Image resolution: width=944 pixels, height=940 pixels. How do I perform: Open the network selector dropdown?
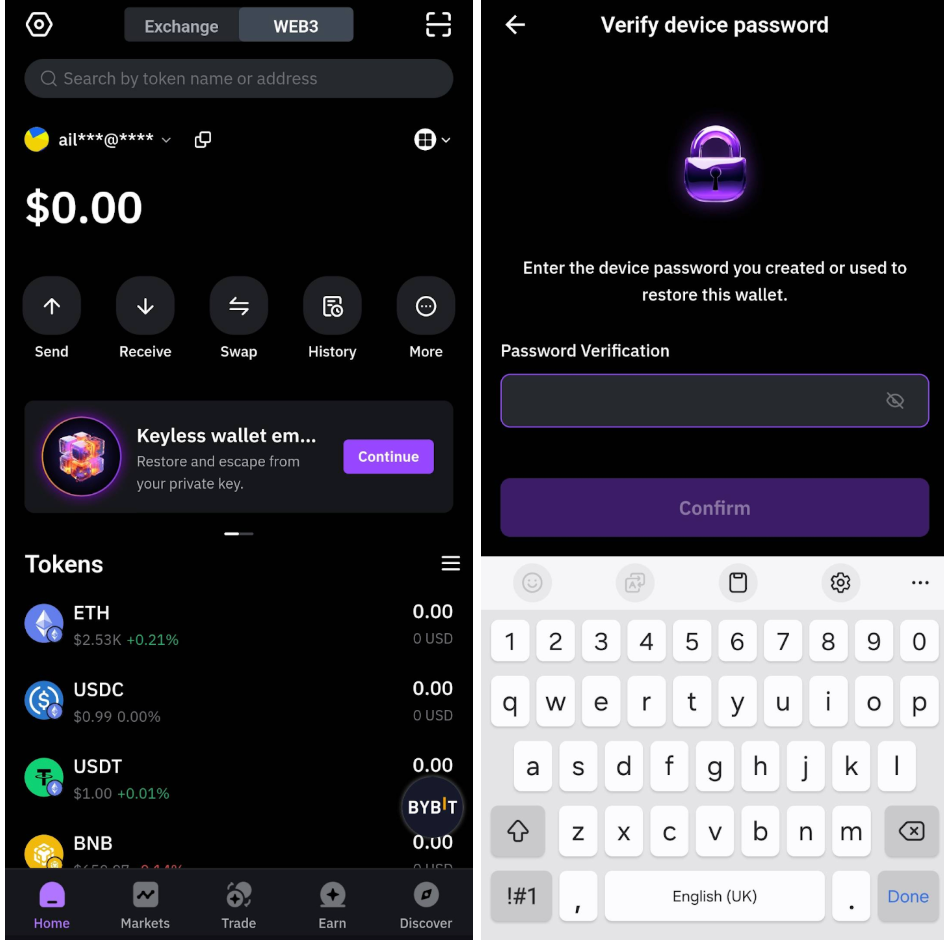tap(432, 140)
